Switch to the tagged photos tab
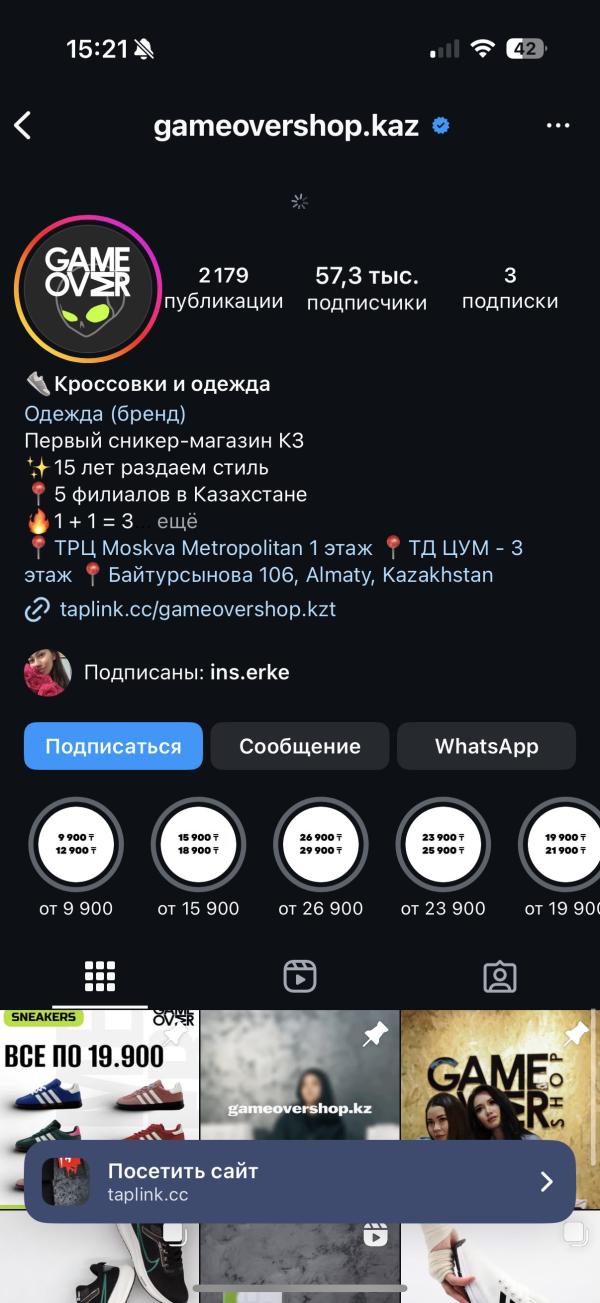This screenshot has width=600, height=1303. pos(500,976)
